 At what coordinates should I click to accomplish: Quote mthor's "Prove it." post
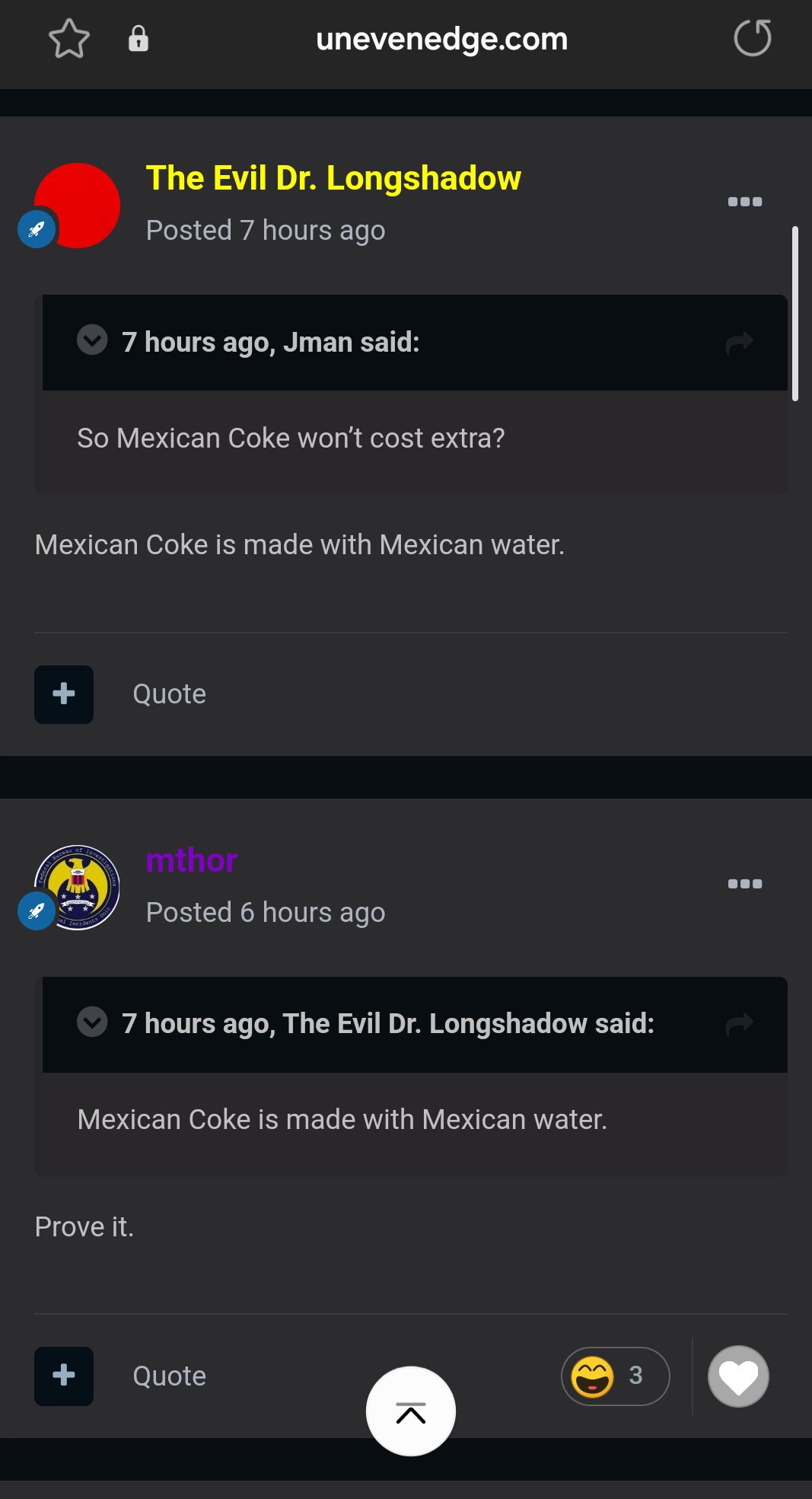[x=169, y=1376]
